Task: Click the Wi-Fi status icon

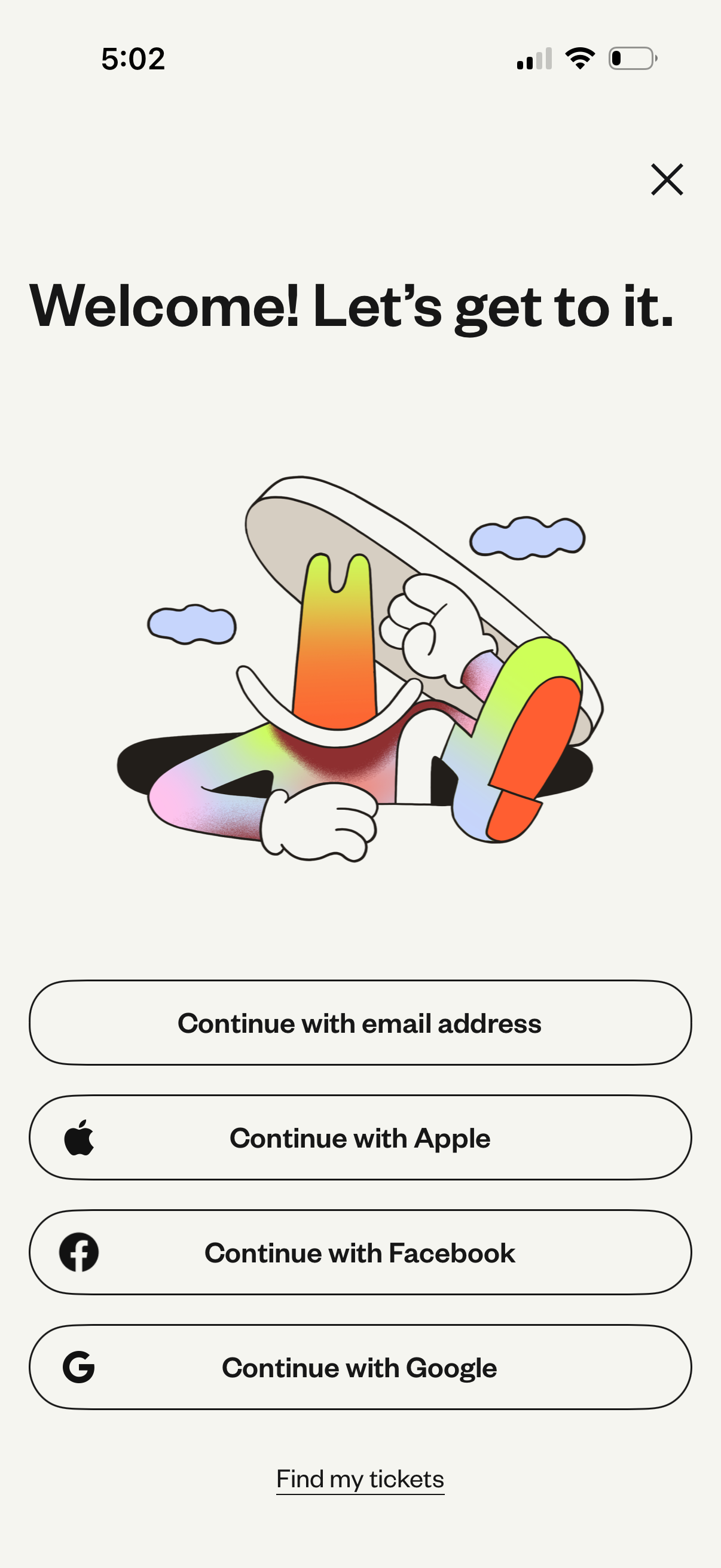Action: coord(580,58)
